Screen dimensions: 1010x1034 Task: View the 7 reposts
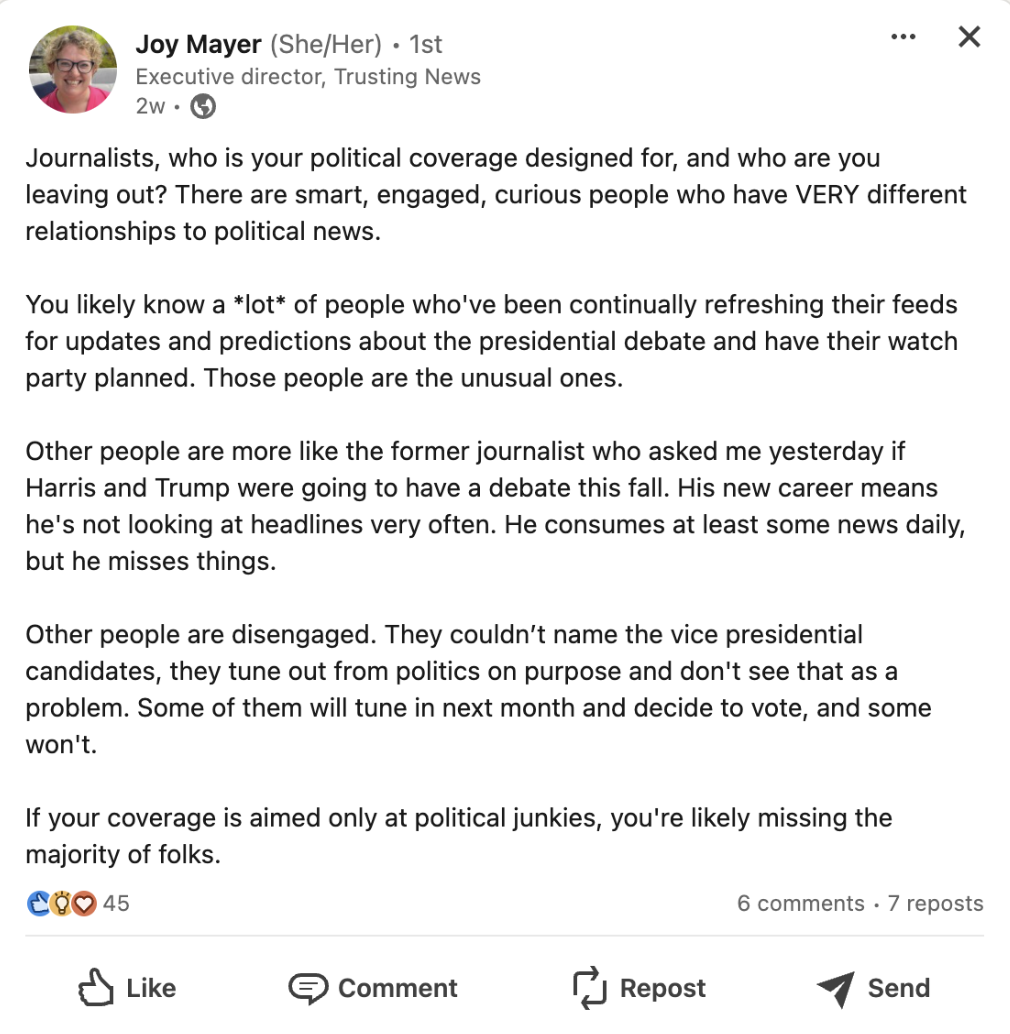click(x=935, y=903)
